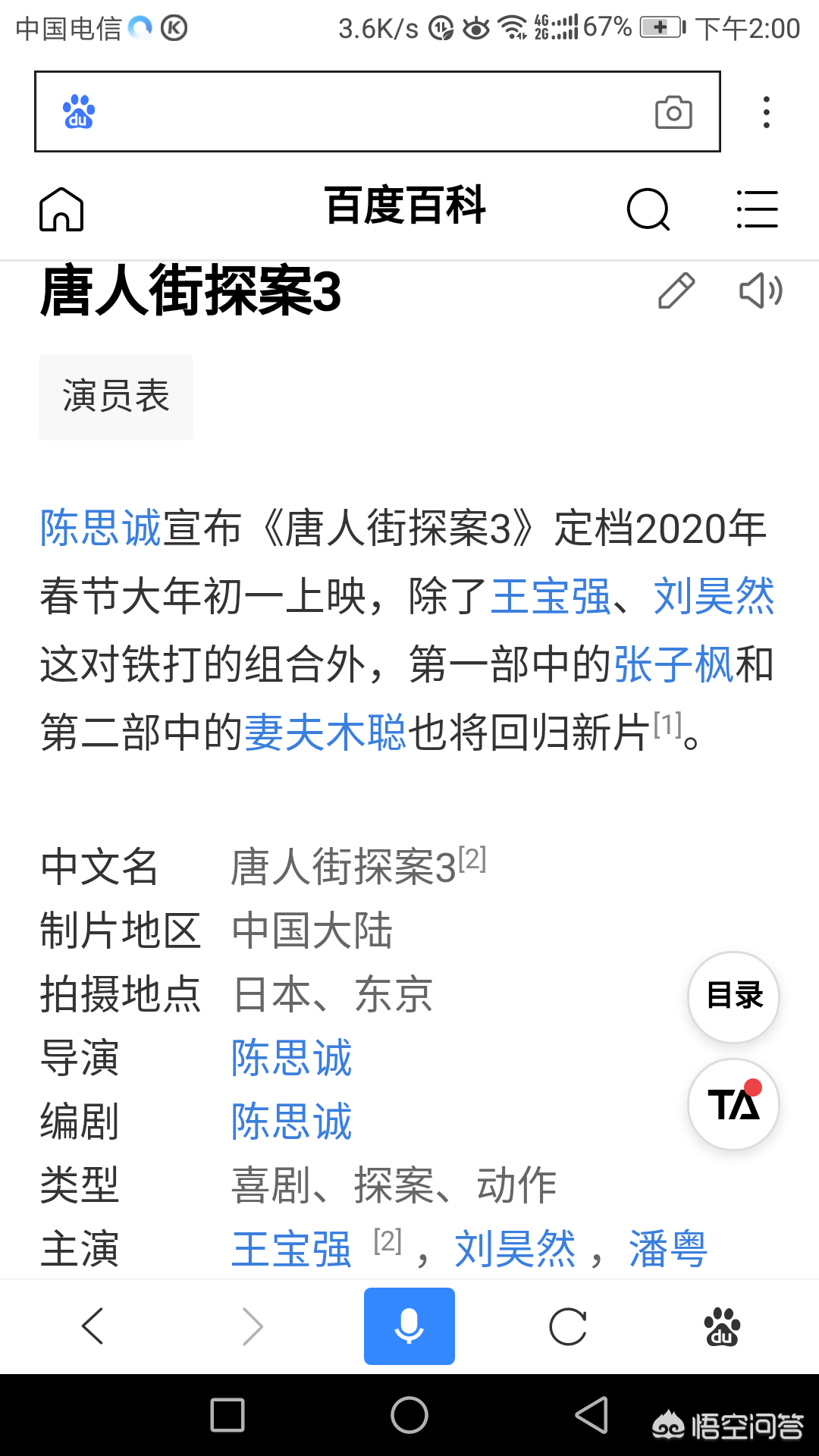This screenshot has width=819, height=1456.
Task: Reload the page
Action: (x=568, y=1326)
